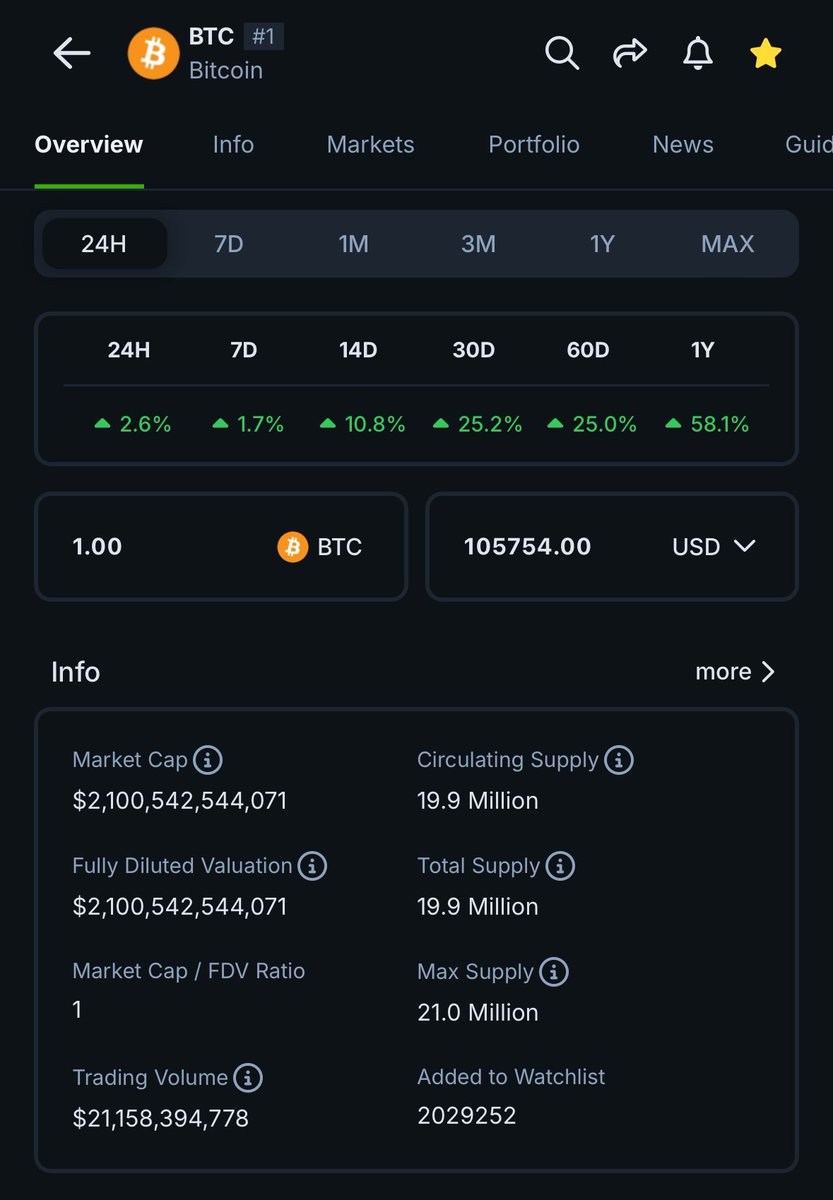Open the Portfolio tab

(533, 144)
